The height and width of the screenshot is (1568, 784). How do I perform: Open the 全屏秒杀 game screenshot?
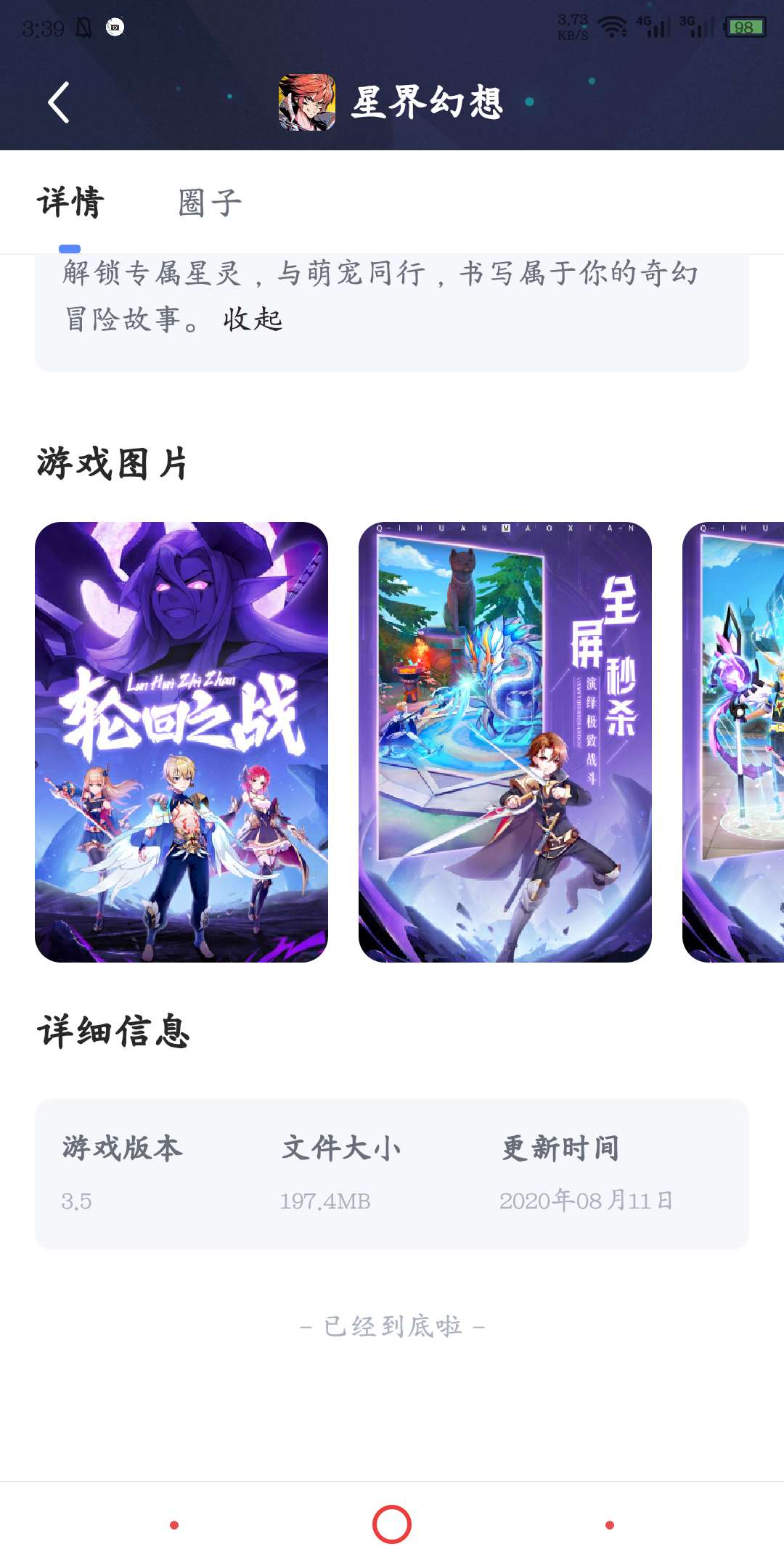click(505, 741)
